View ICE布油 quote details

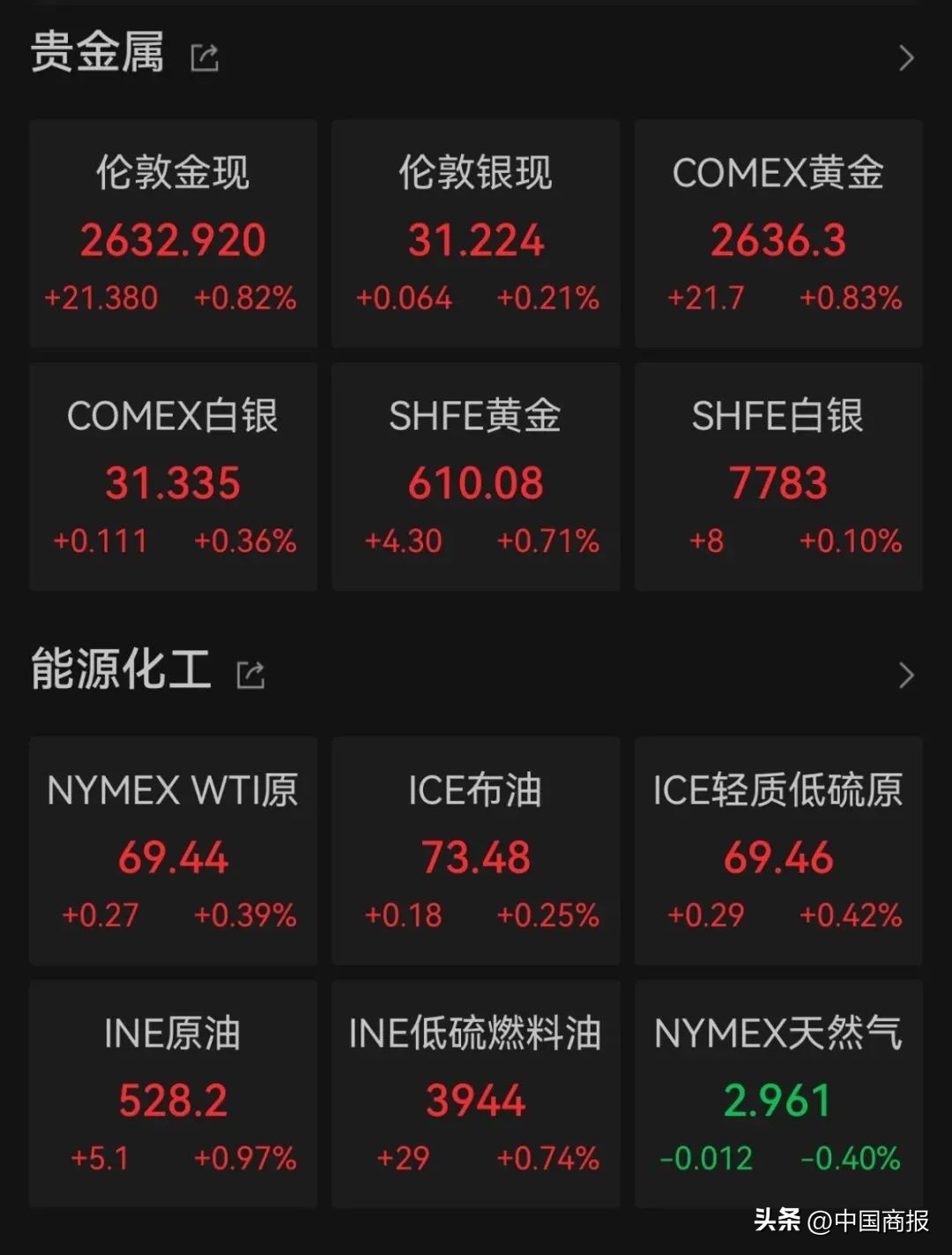click(475, 851)
